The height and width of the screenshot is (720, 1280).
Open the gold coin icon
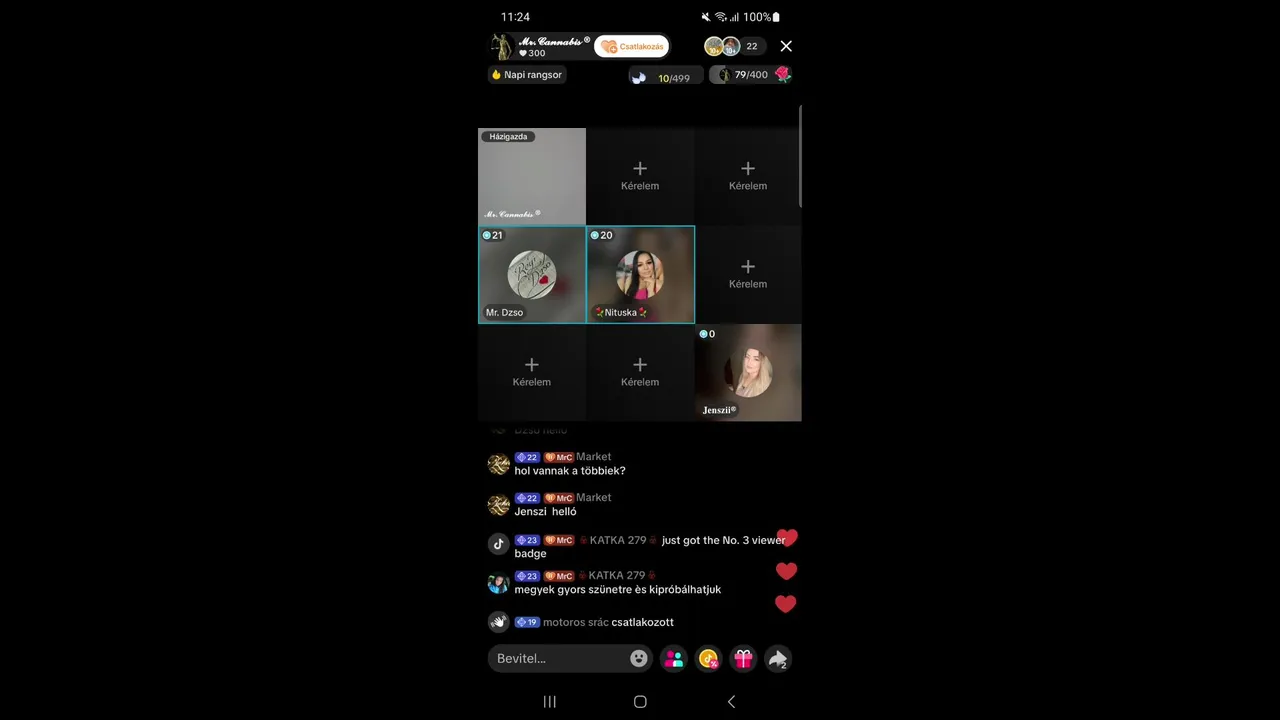[708, 658]
